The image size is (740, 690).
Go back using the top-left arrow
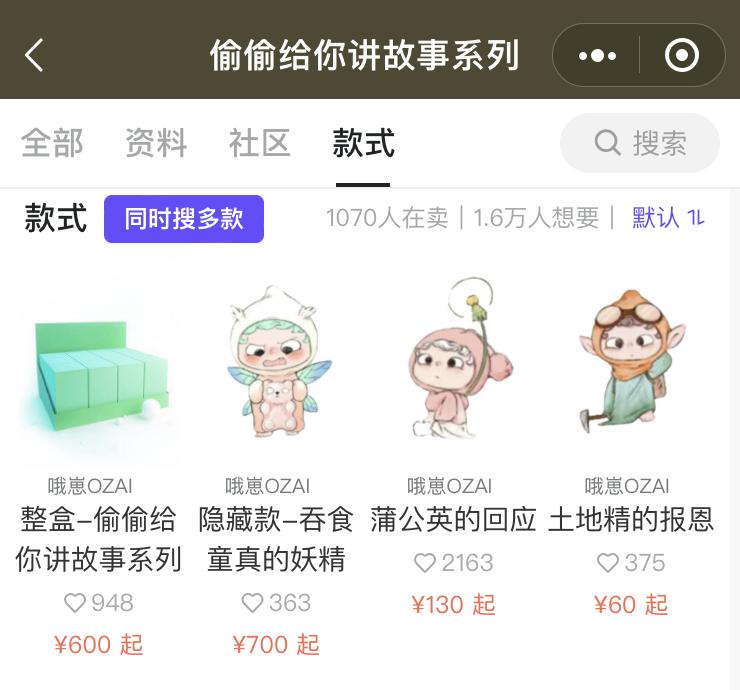[x=35, y=55]
